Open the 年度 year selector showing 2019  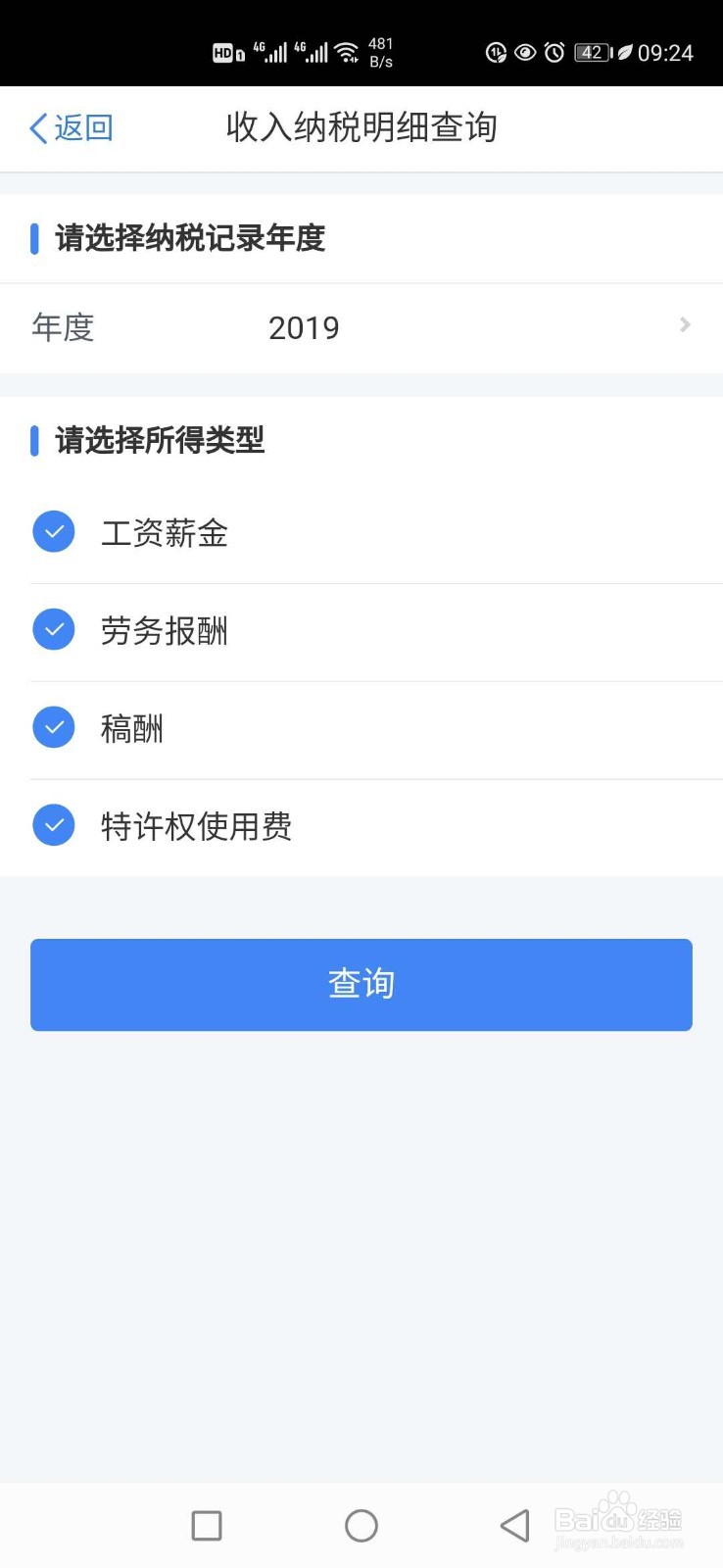click(361, 327)
